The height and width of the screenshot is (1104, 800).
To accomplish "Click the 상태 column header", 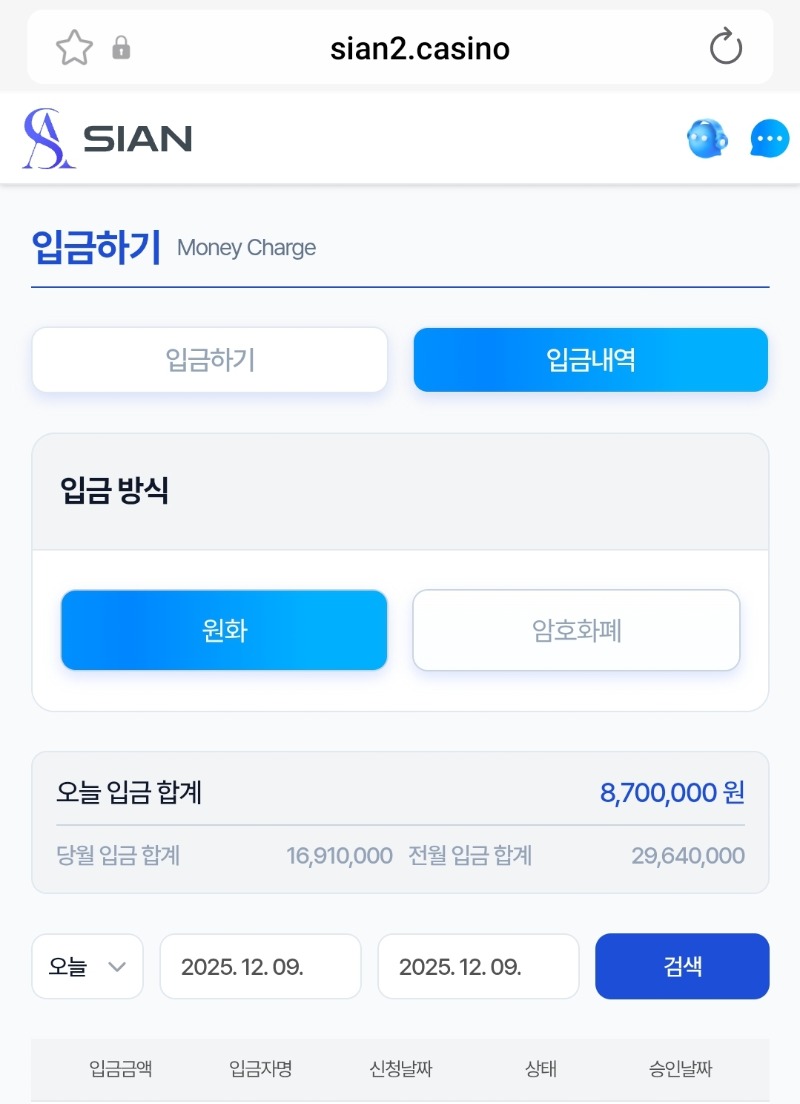I will tap(541, 1069).
